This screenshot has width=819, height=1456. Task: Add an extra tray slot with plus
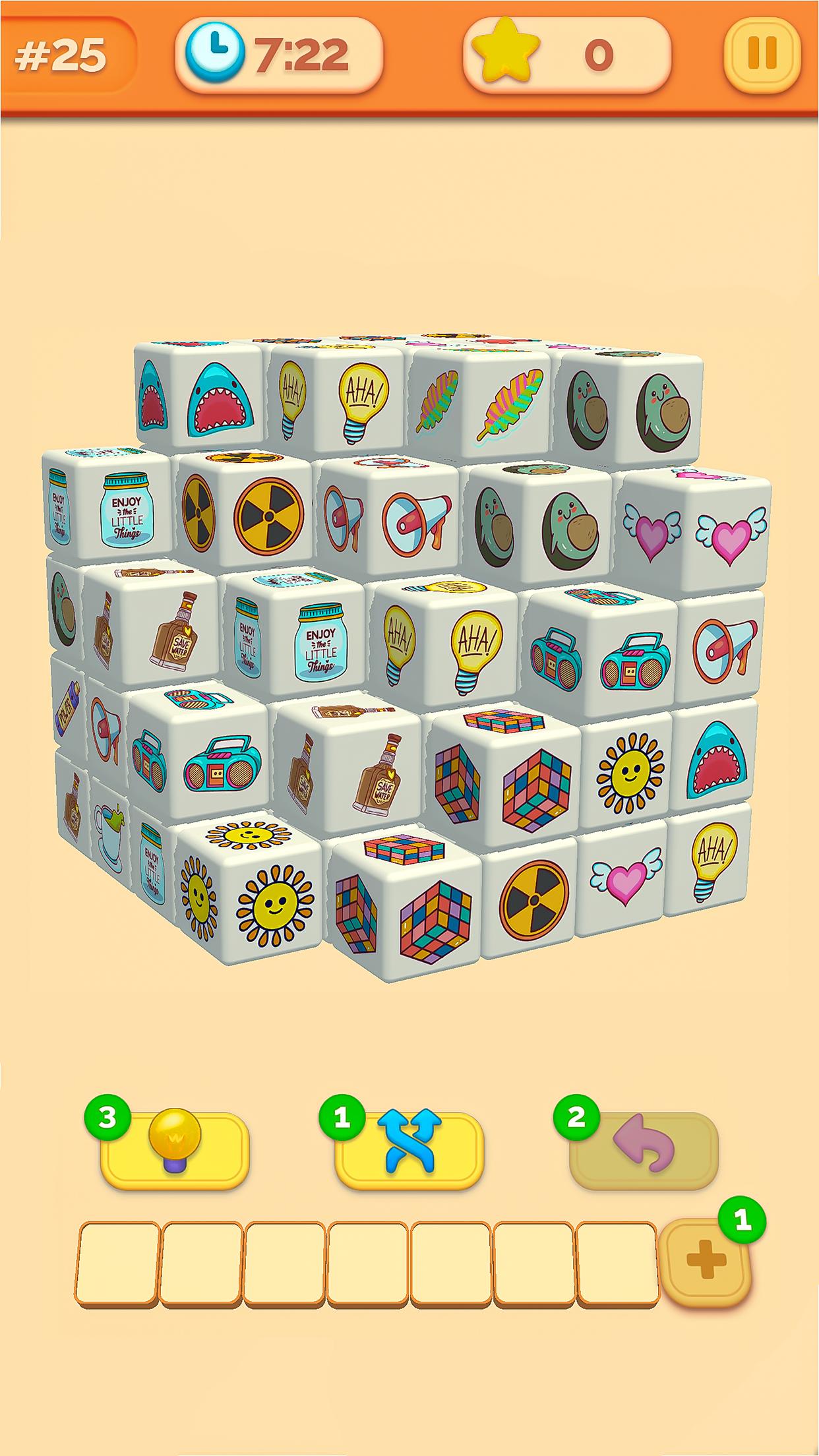[706, 1261]
